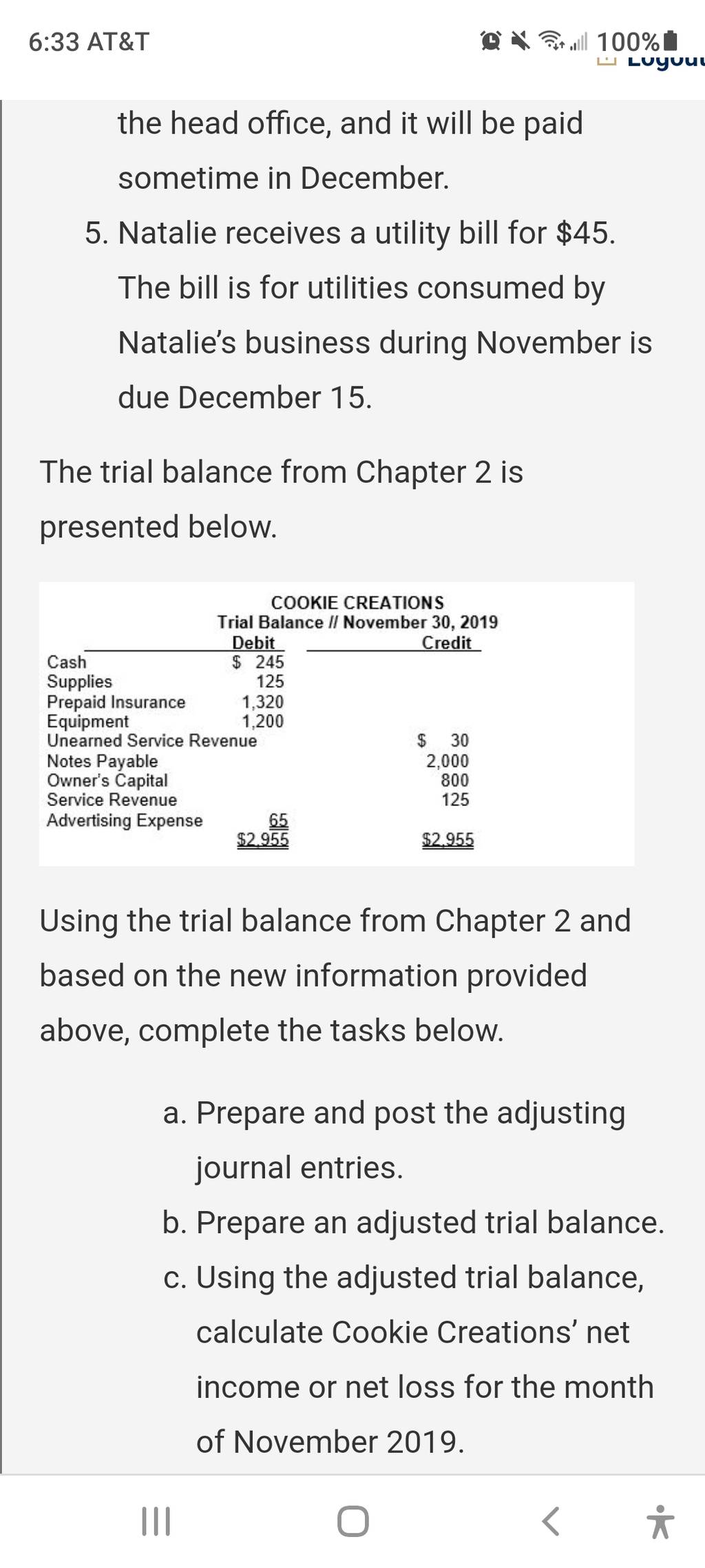Image resolution: width=705 pixels, height=1568 pixels.
Task: Go to the home screen
Action: point(352,1521)
